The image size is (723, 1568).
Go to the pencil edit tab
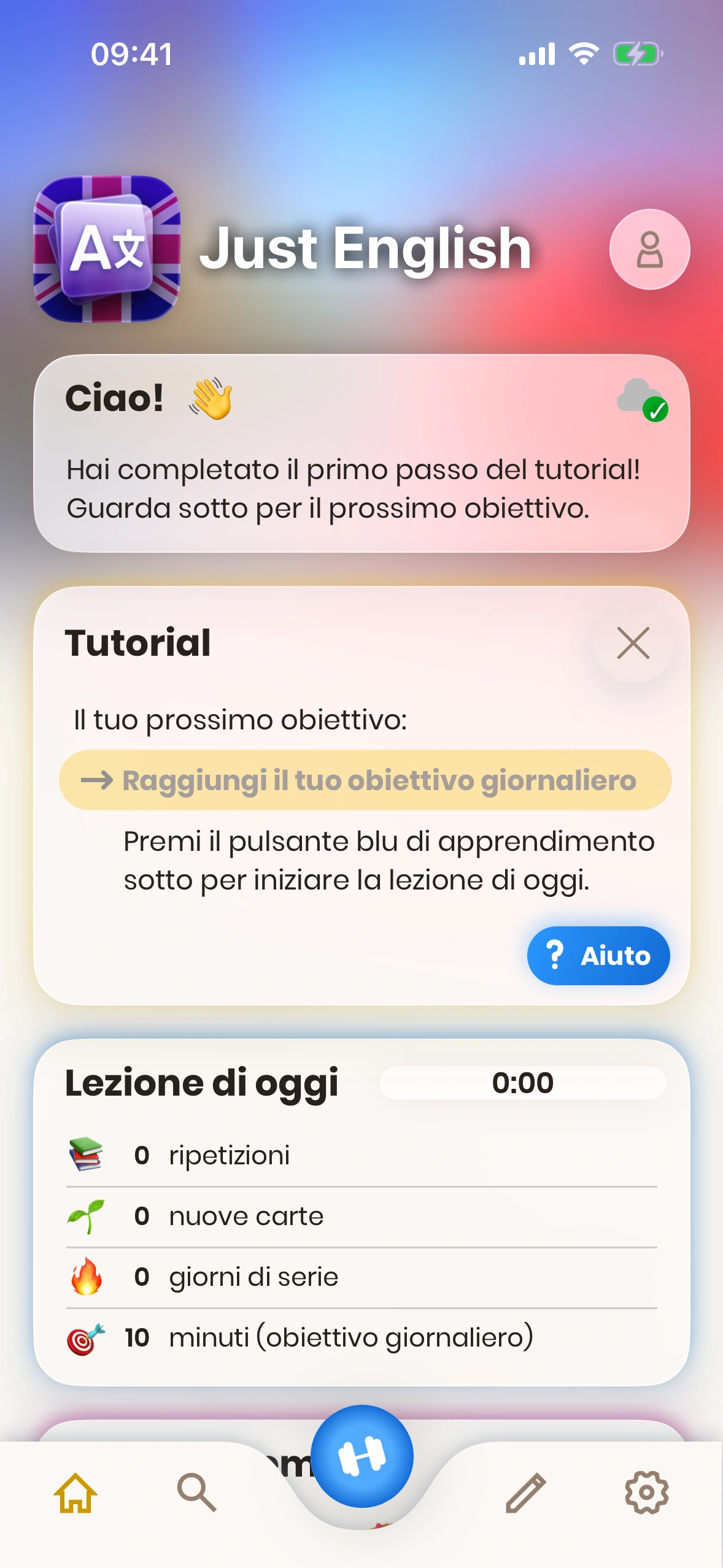coord(525,1492)
